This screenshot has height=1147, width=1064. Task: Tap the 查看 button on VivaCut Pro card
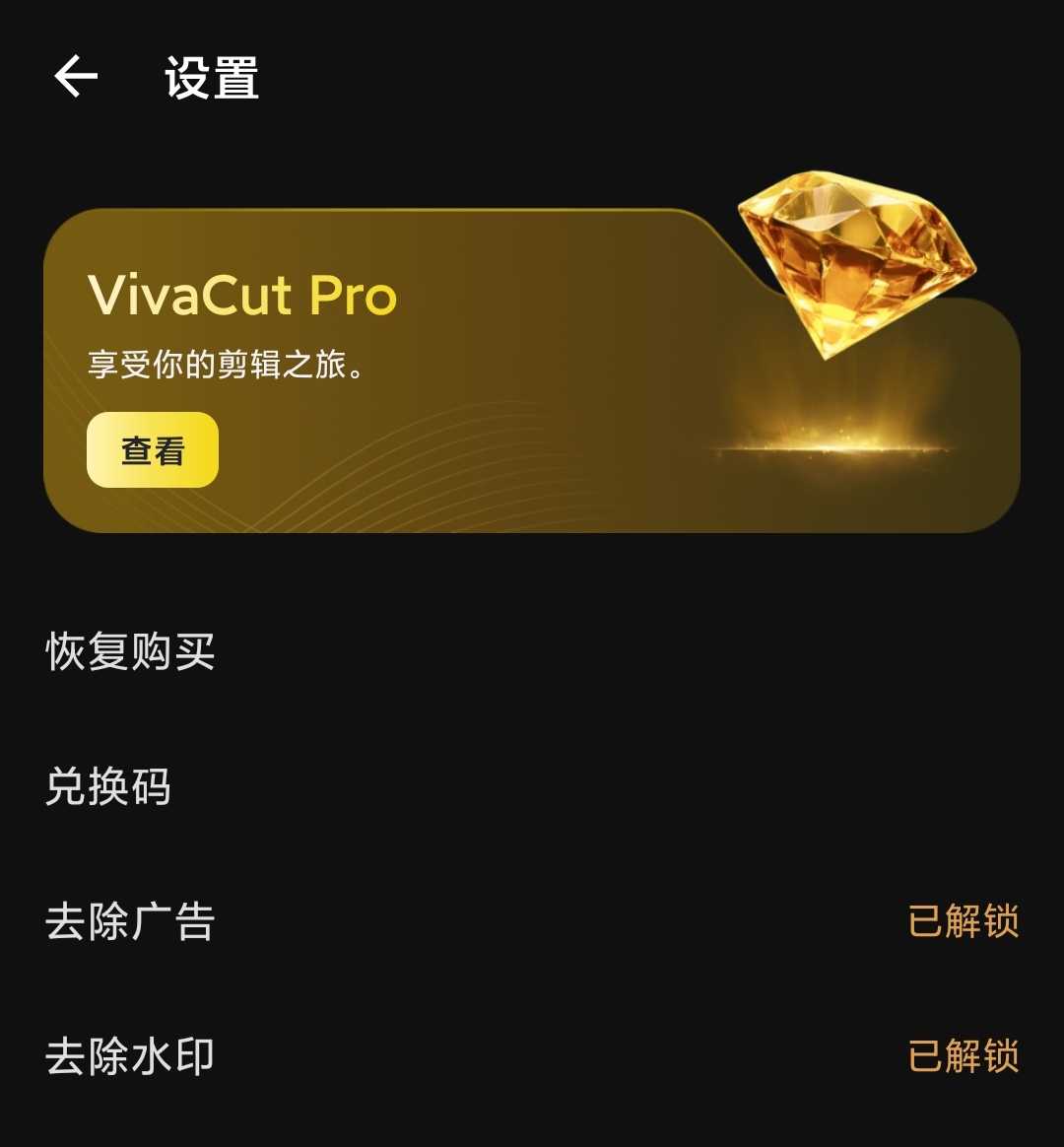tap(153, 450)
